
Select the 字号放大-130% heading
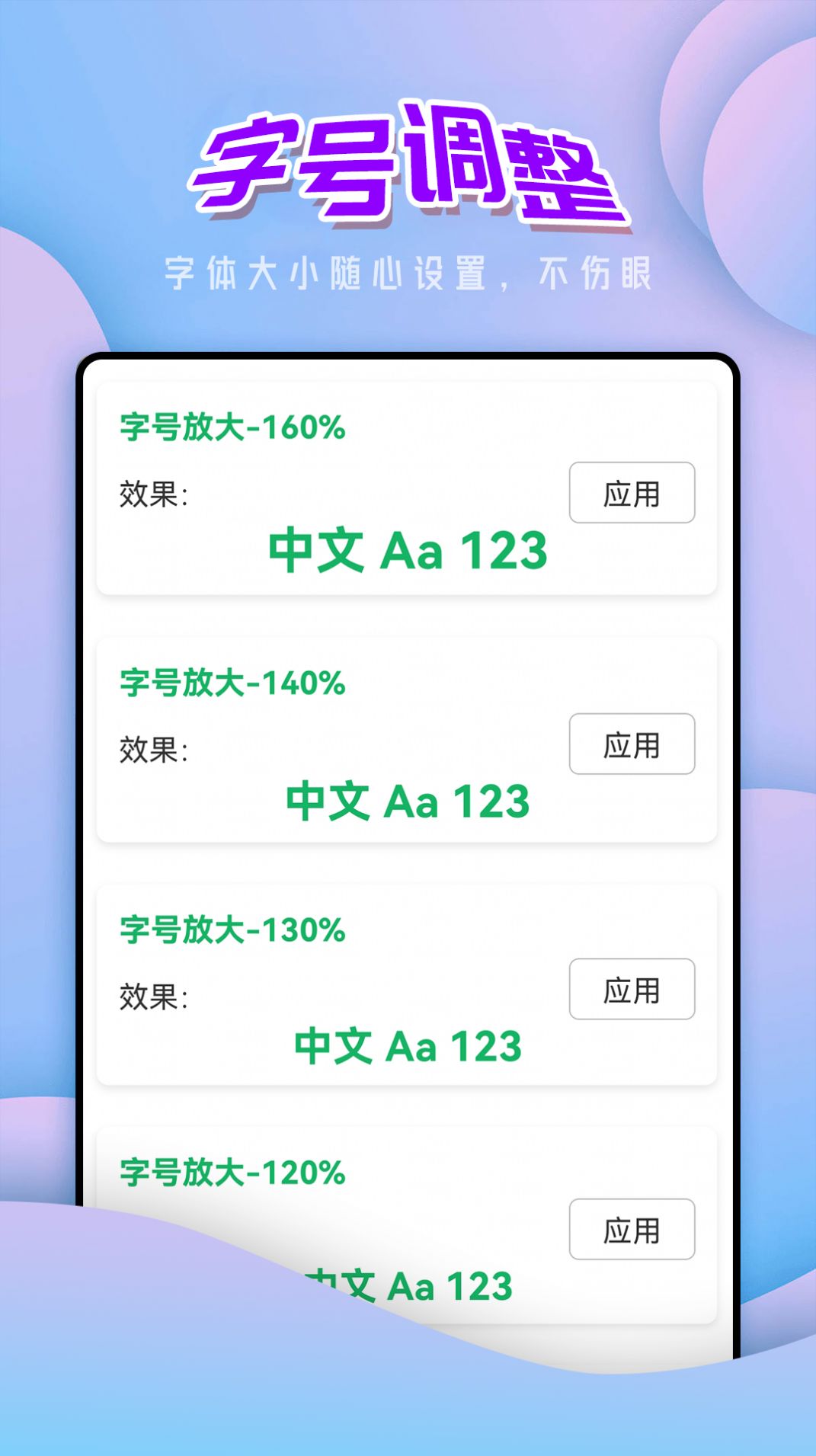point(231,928)
